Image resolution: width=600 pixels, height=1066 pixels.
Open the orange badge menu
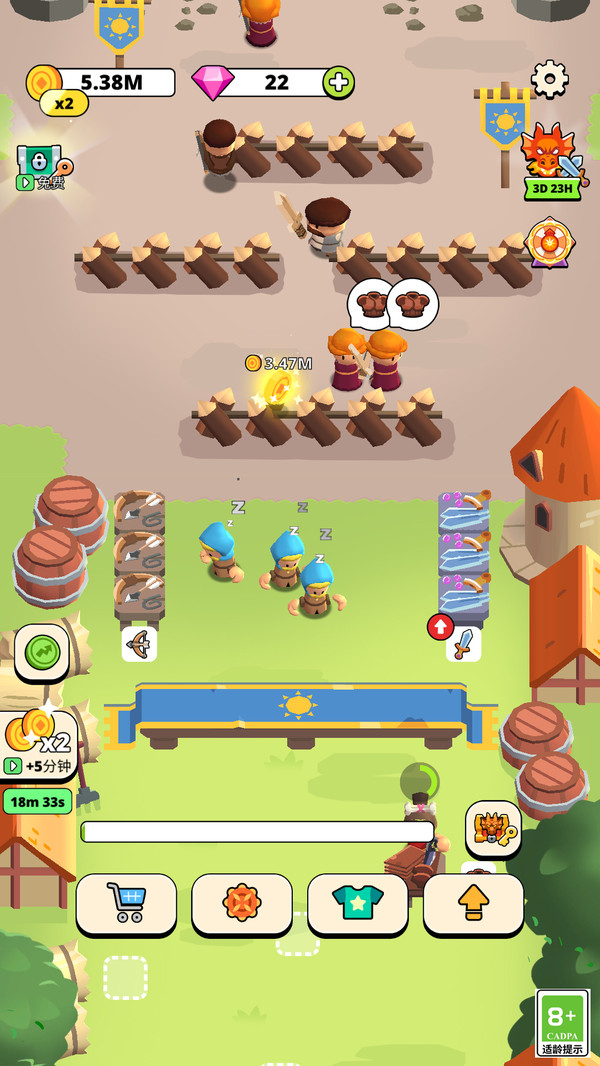(x=242, y=903)
